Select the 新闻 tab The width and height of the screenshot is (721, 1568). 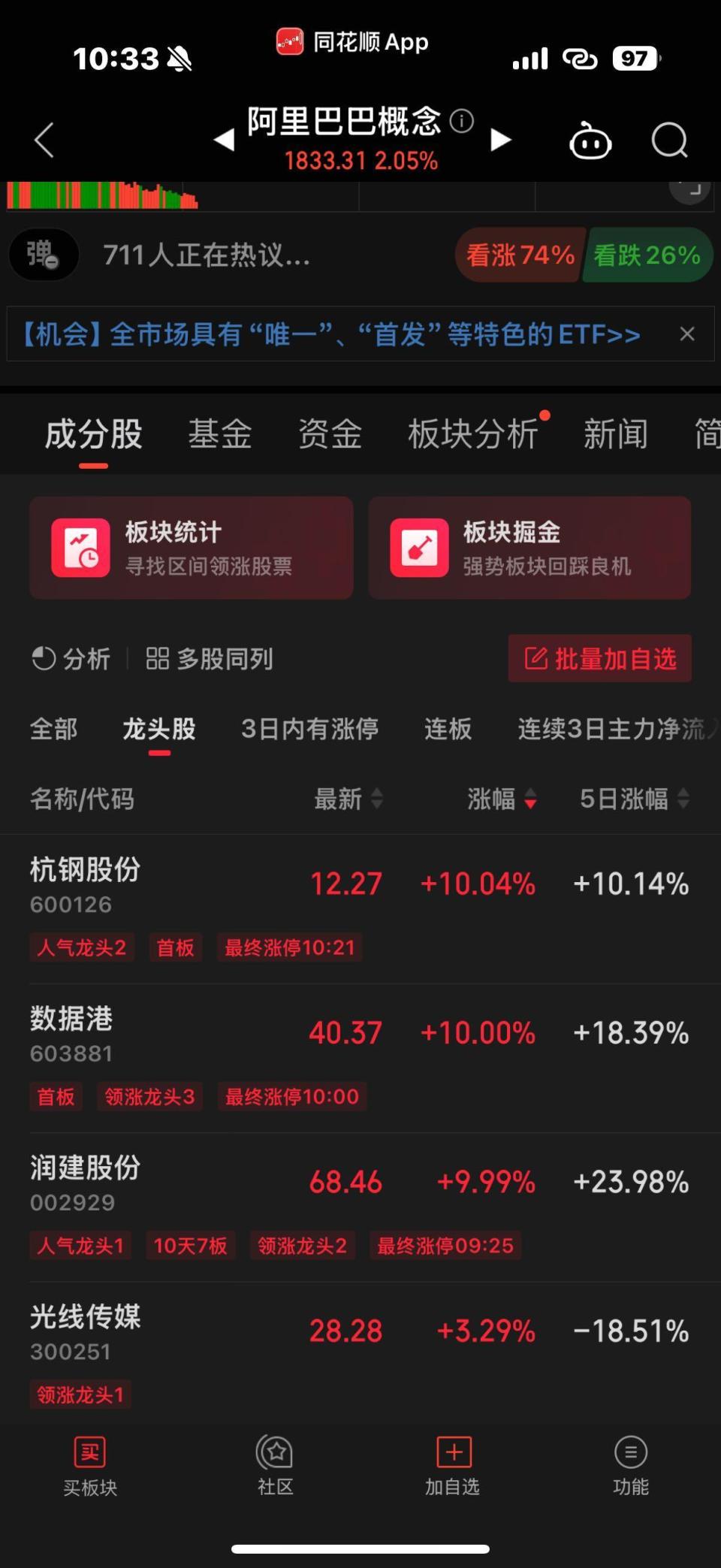point(615,435)
